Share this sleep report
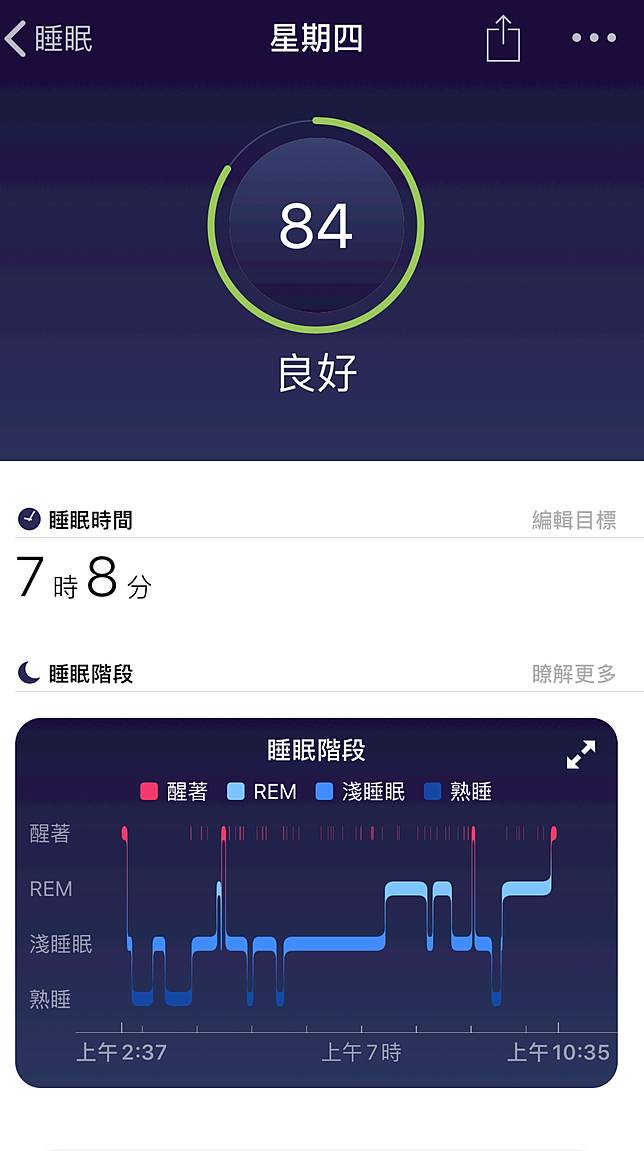Viewport: 644px width, 1151px height. tap(503, 39)
